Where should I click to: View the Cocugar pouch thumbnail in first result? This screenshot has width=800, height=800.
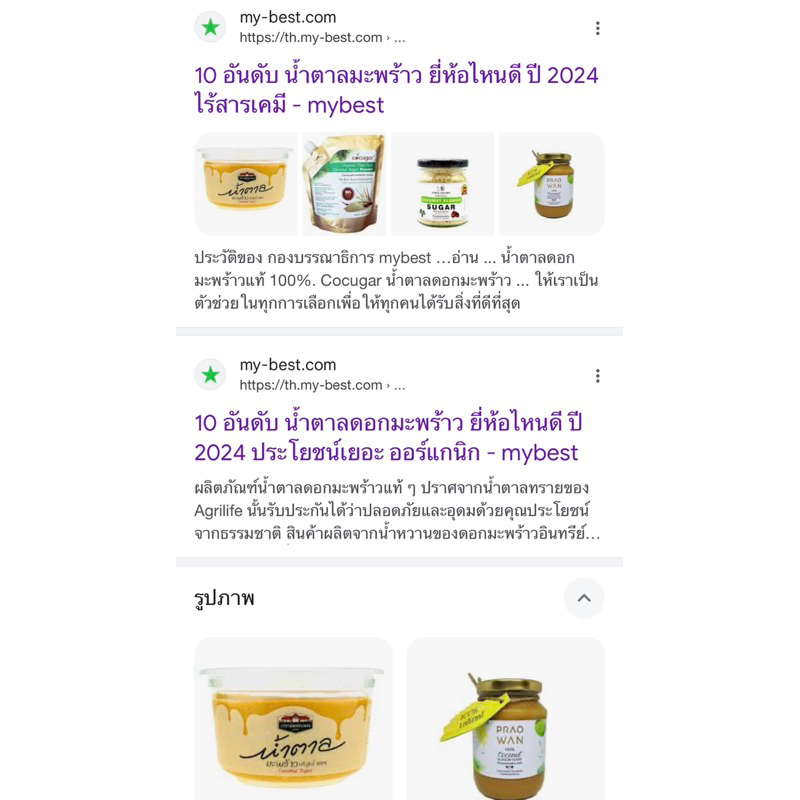(343, 184)
